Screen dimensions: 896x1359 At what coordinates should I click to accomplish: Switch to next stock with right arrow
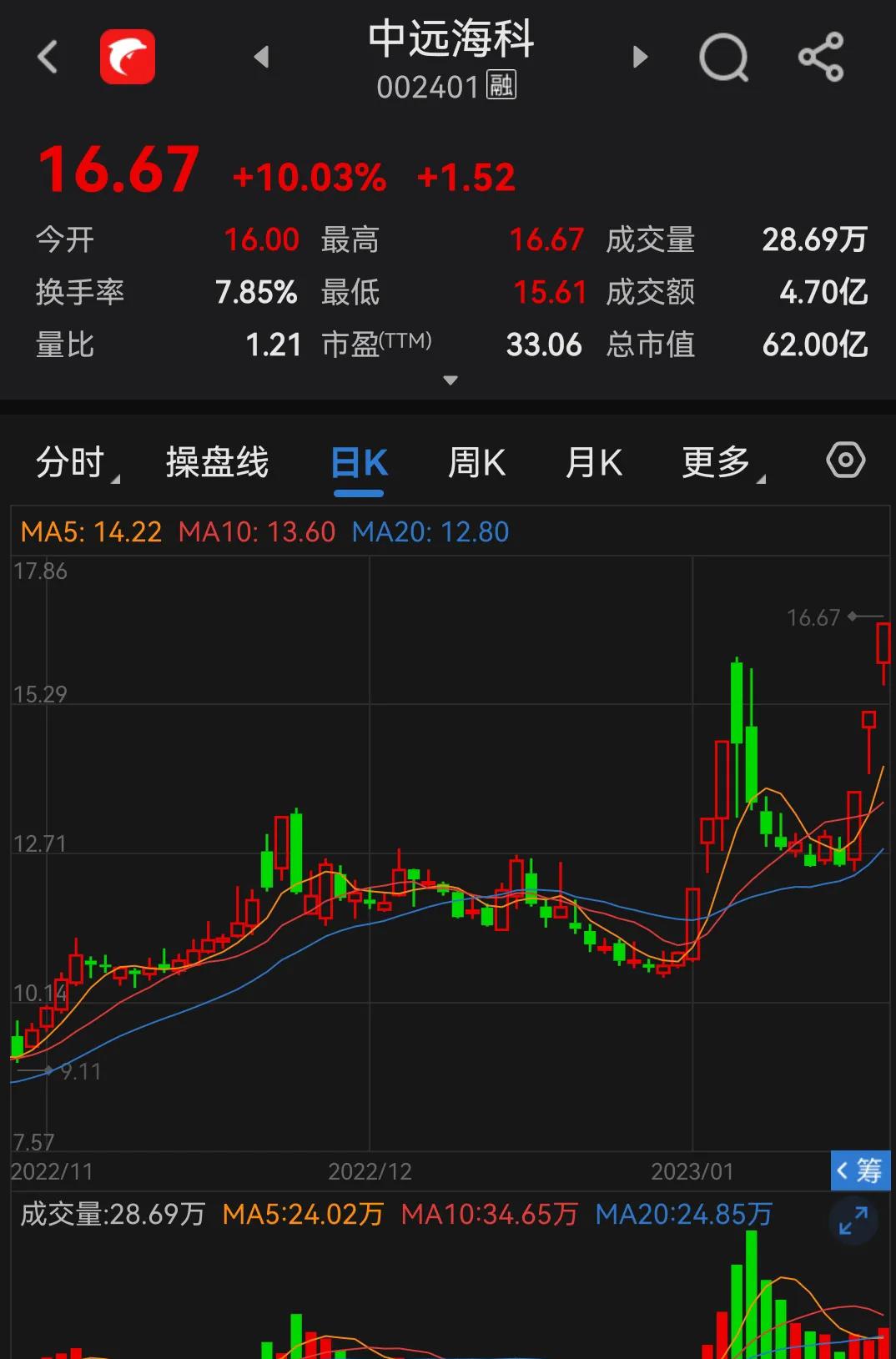point(640,57)
